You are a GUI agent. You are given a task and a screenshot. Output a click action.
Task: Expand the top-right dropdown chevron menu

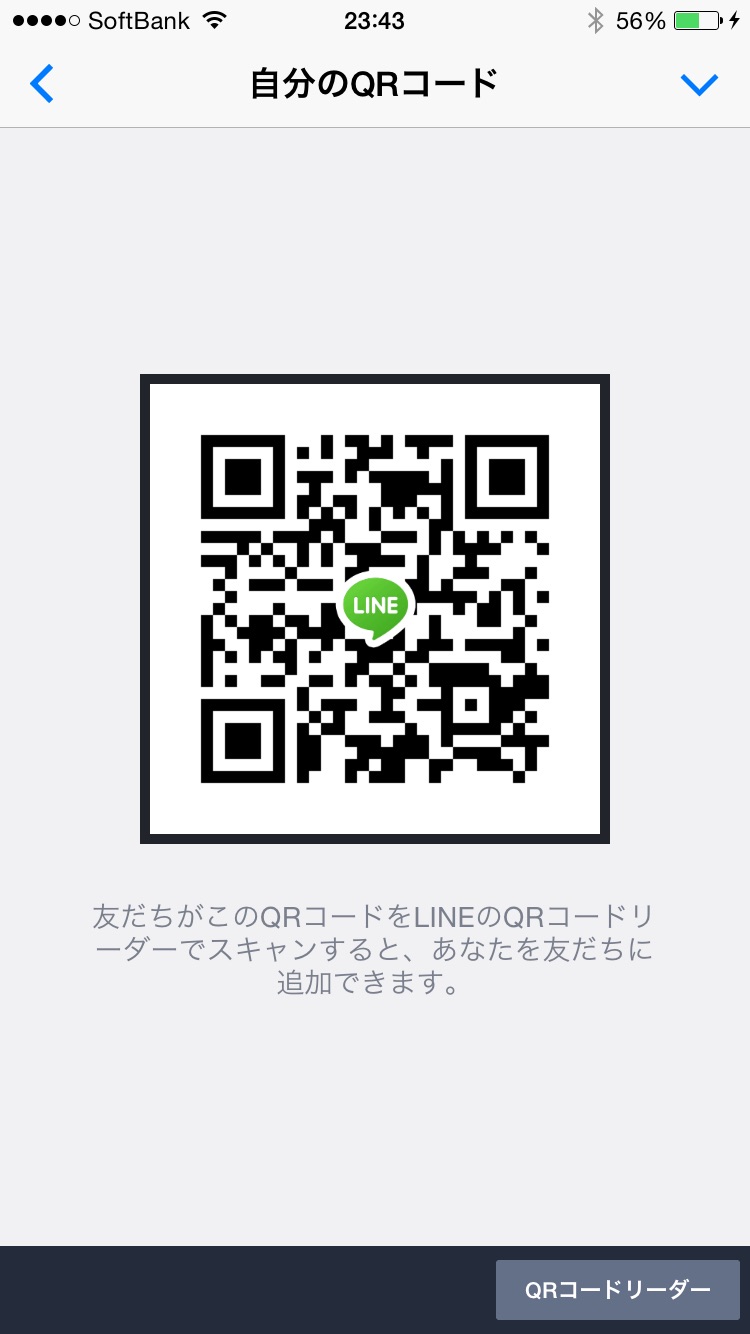coord(699,85)
